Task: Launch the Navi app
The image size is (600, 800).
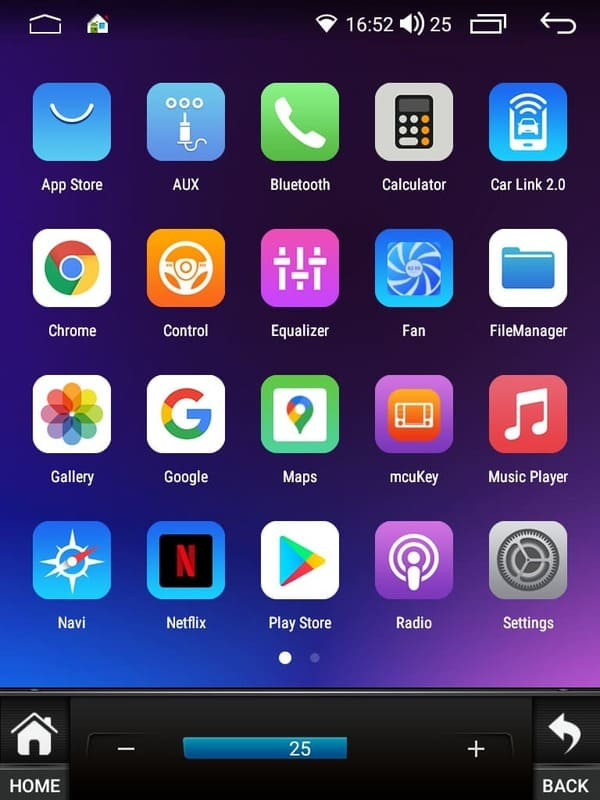Action: click(72, 560)
